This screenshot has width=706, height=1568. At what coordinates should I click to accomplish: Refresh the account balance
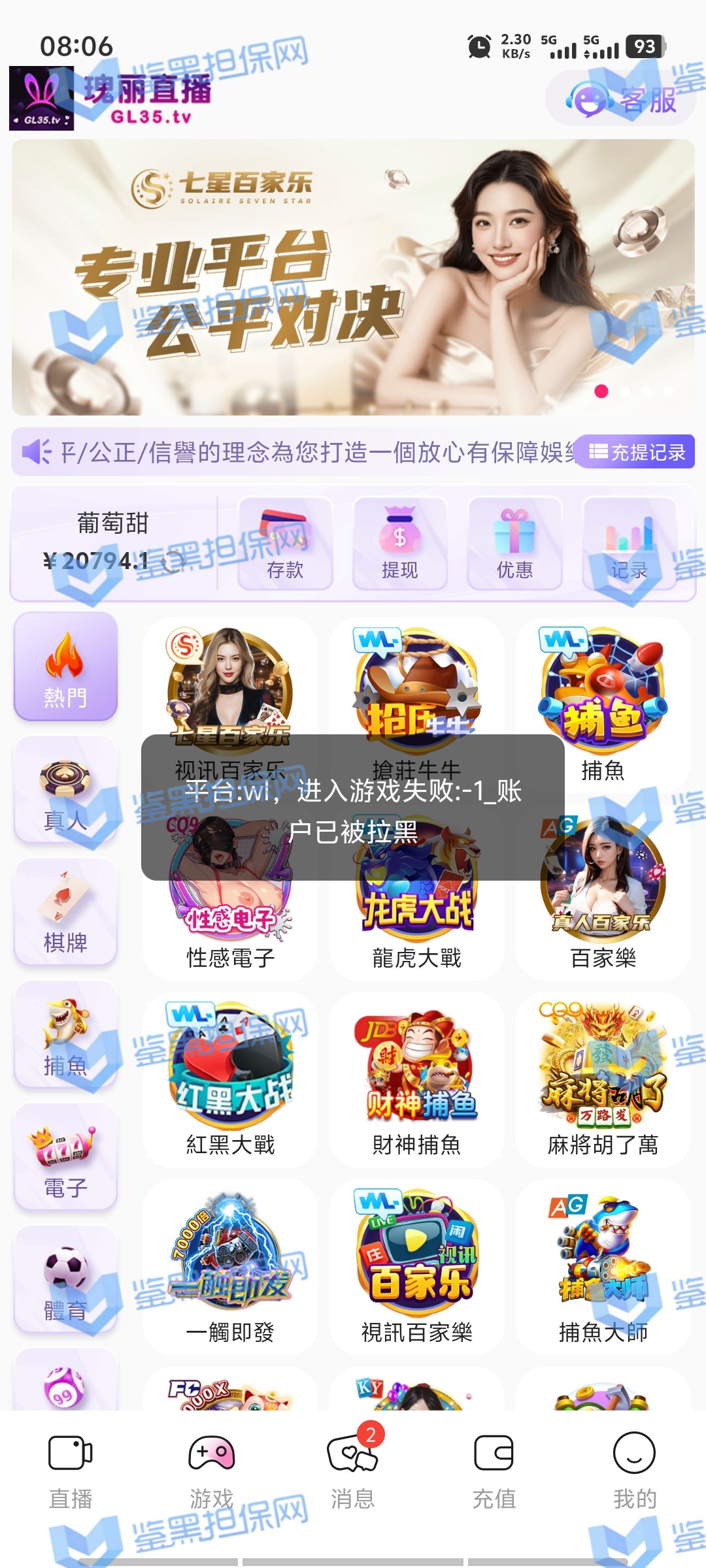[173, 561]
